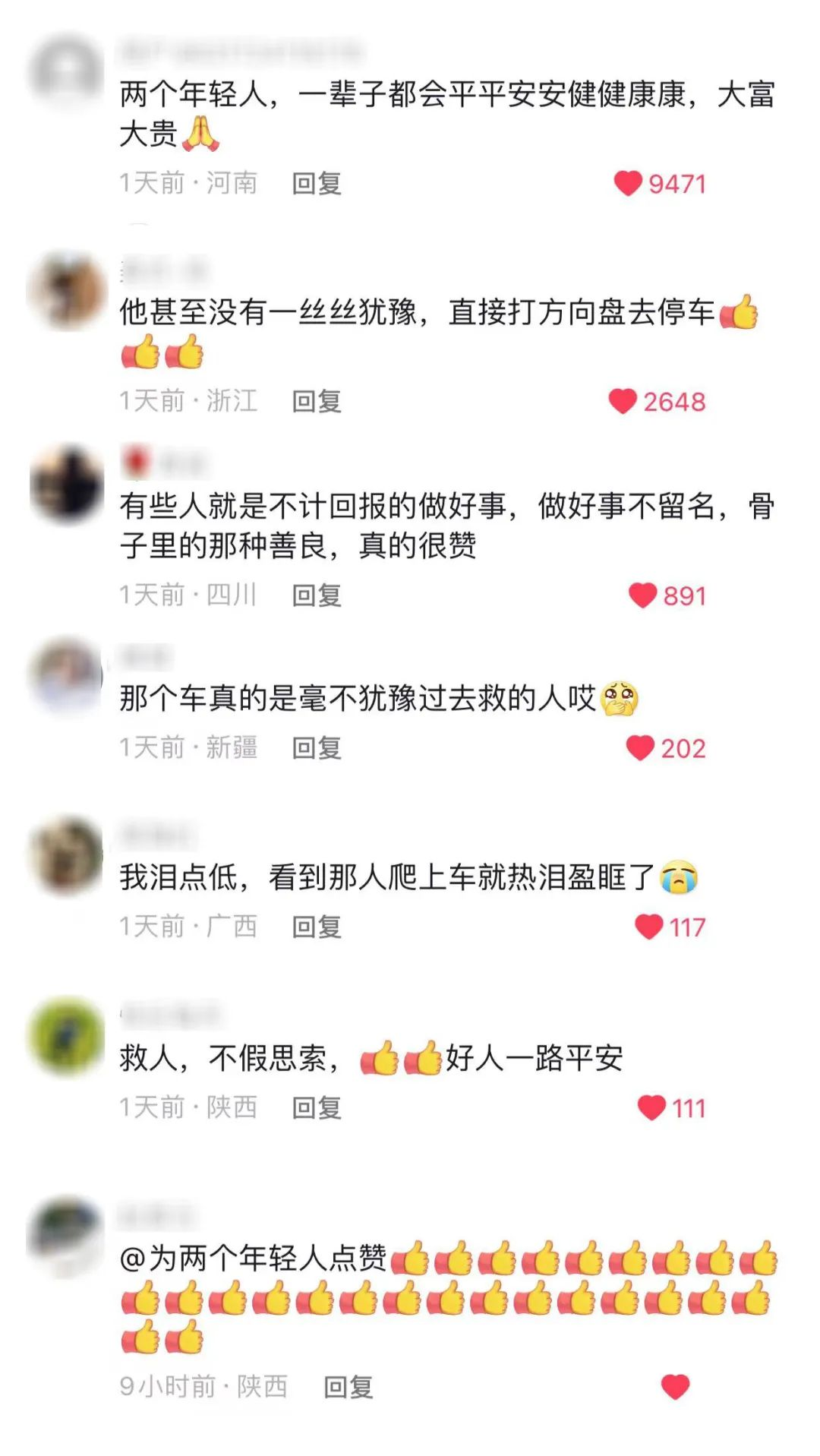Reply to the comment posted 9 hours ago
This screenshot has width=820, height=1456.
(348, 1387)
